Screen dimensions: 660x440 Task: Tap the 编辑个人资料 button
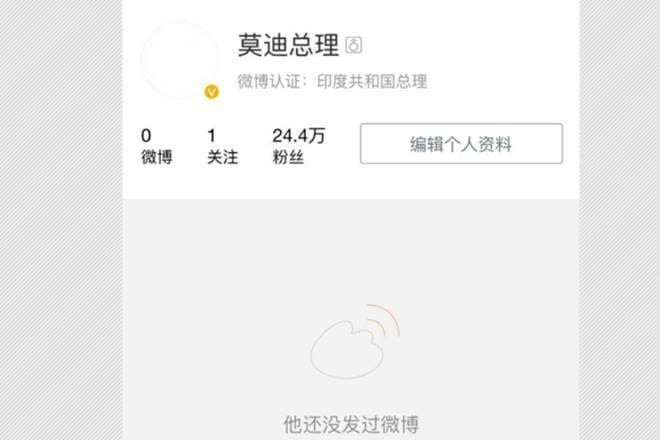(461, 144)
